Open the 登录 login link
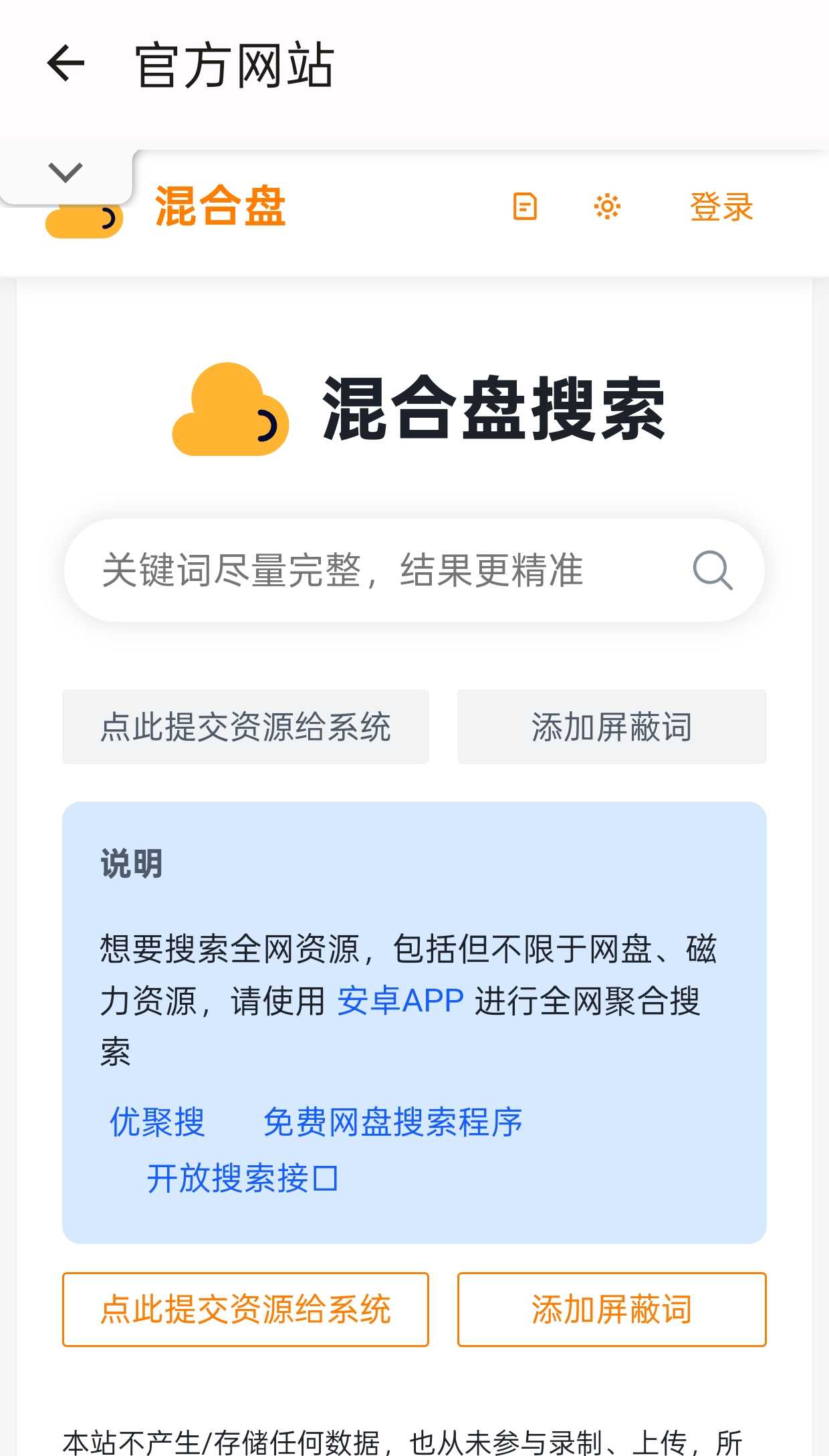The image size is (829, 1456). [x=721, y=207]
